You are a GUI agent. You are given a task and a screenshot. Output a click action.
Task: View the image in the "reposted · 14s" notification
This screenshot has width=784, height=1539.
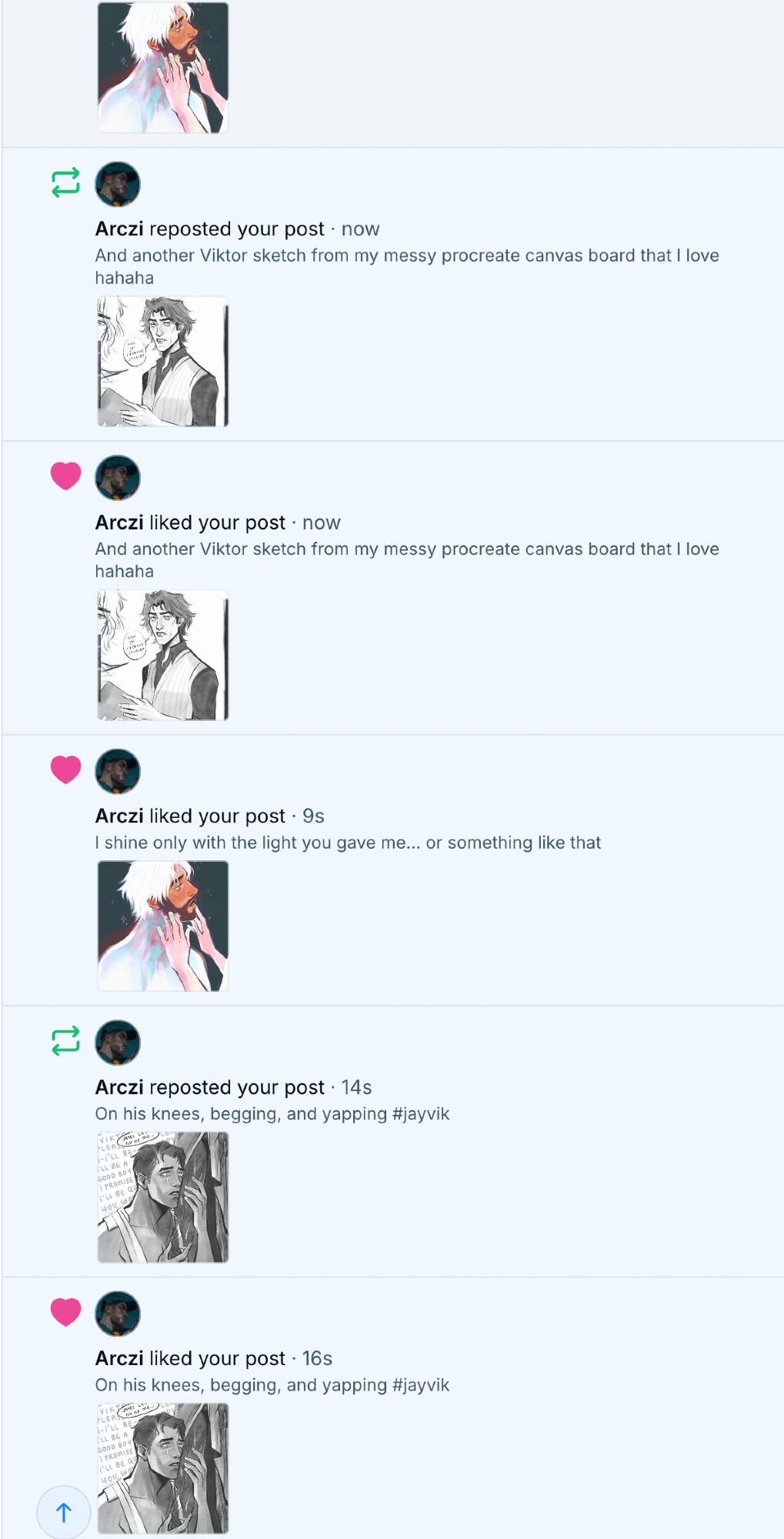tap(163, 1197)
